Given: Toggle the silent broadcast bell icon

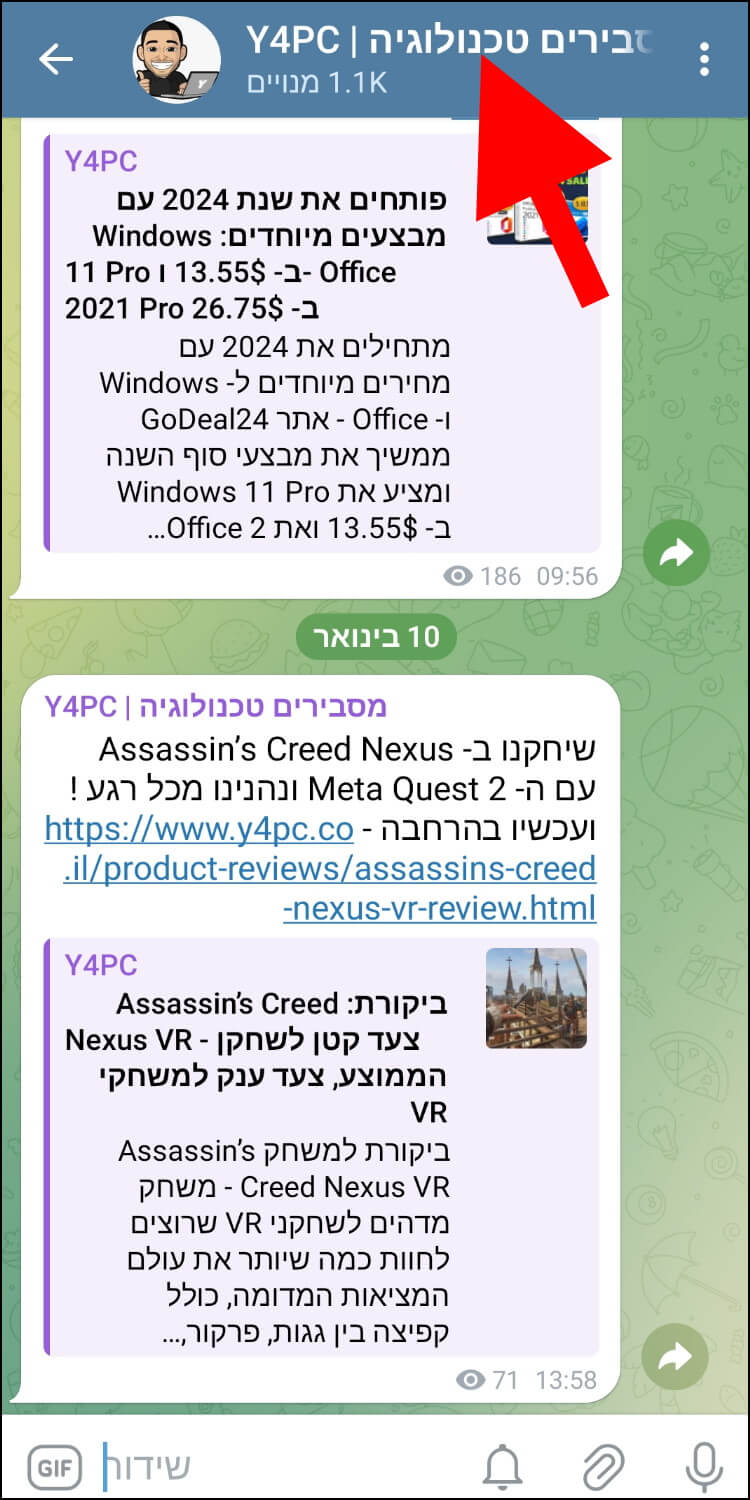Looking at the screenshot, I should pyautogui.click(x=503, y=1467).
